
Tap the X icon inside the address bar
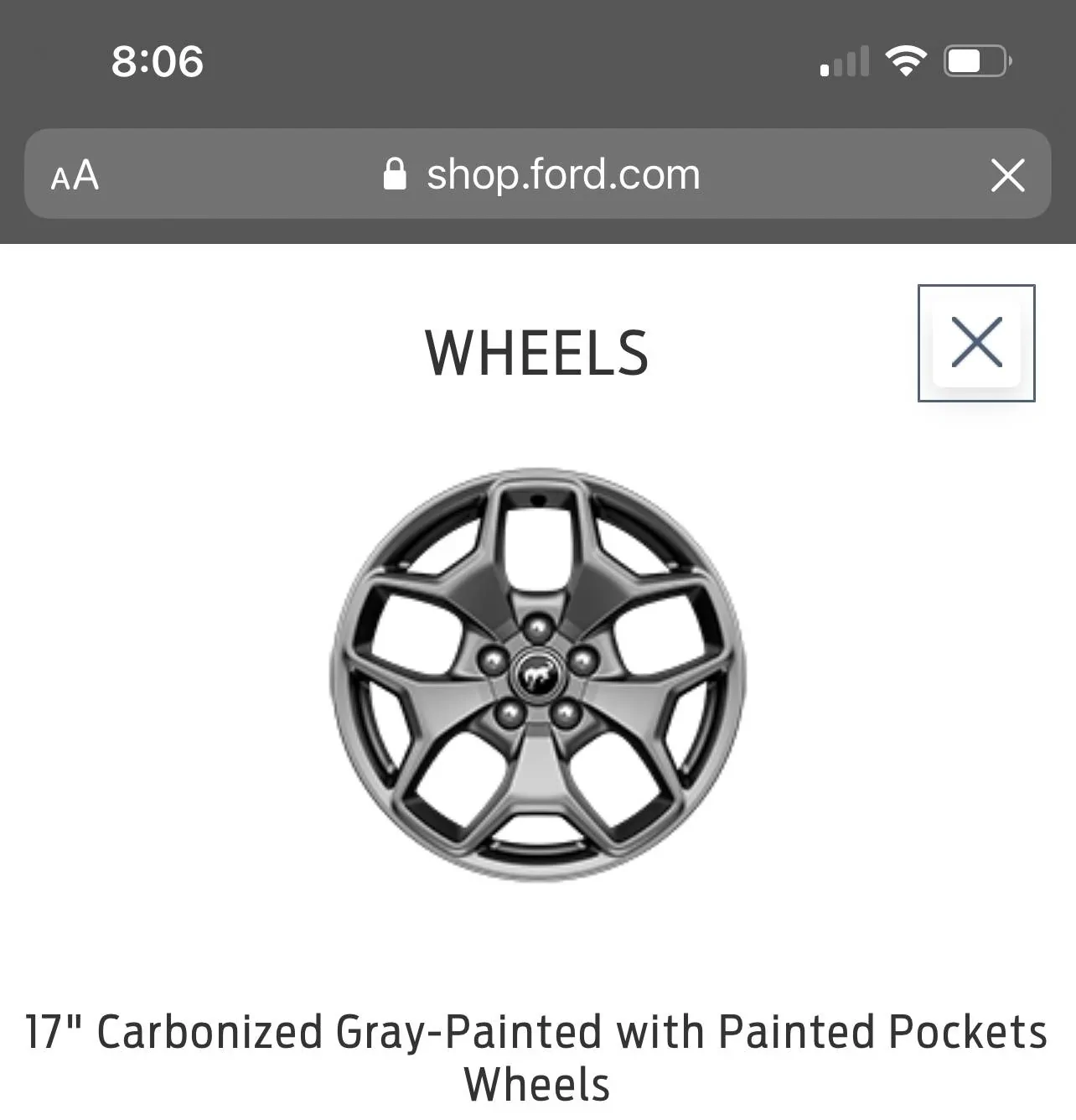[x=1007, y=174]
